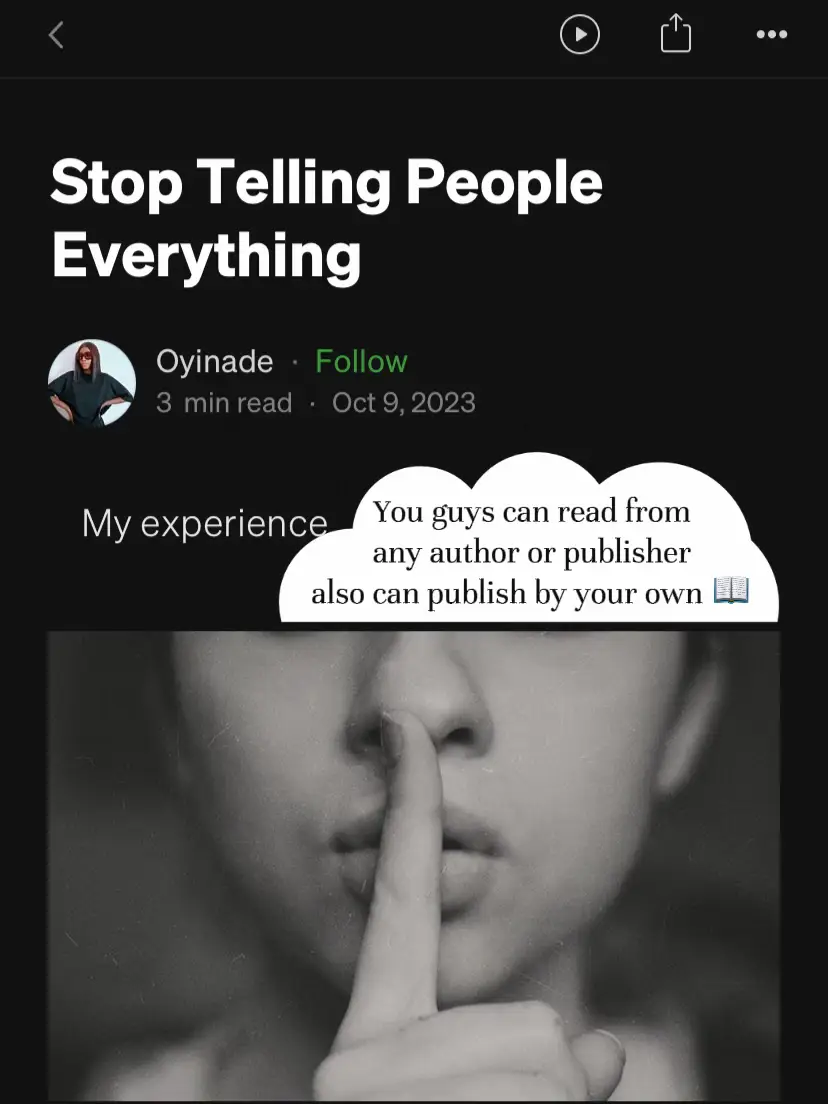The image size is (828, 1104).
Task: Go back using the top-left arrow
Action: (56, 36)
